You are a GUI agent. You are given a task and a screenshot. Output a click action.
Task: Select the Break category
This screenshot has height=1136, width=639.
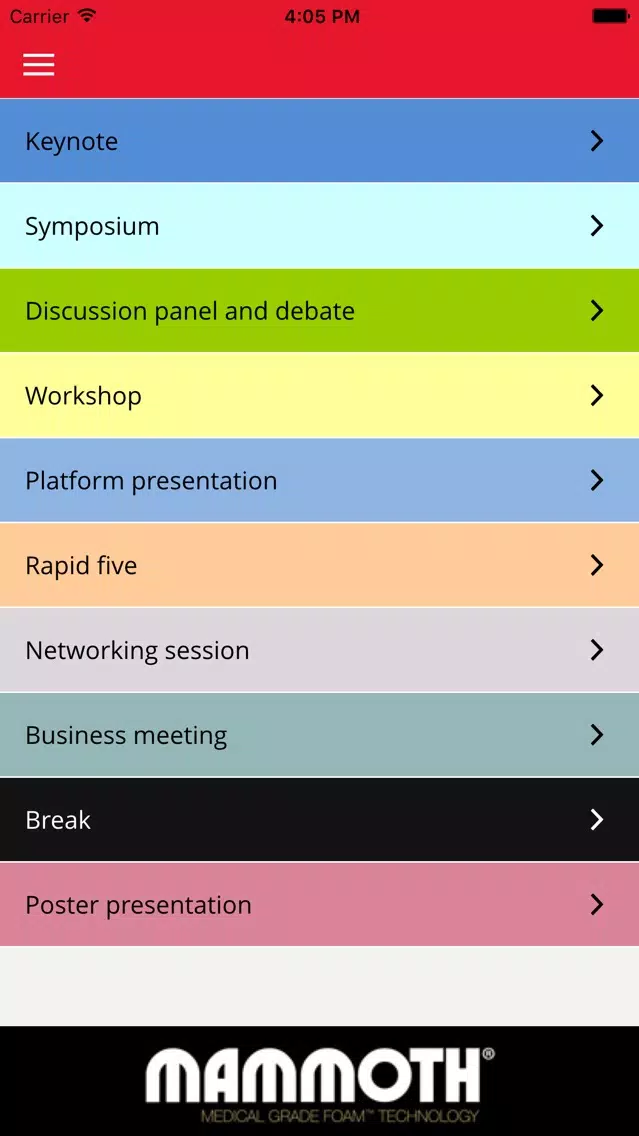tap(320, 819)
